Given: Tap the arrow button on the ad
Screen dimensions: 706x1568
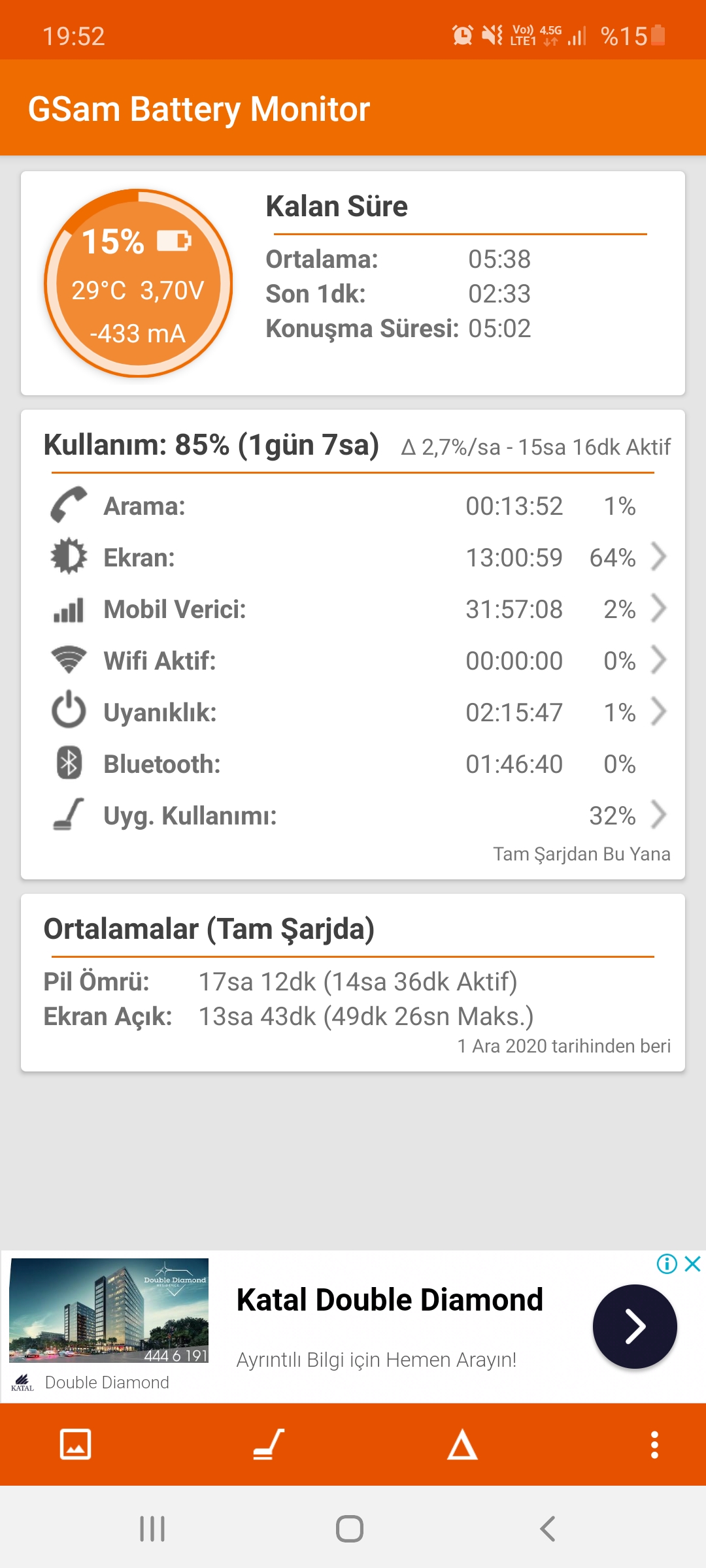Looking at the screenshot, I should (635, 1326).
